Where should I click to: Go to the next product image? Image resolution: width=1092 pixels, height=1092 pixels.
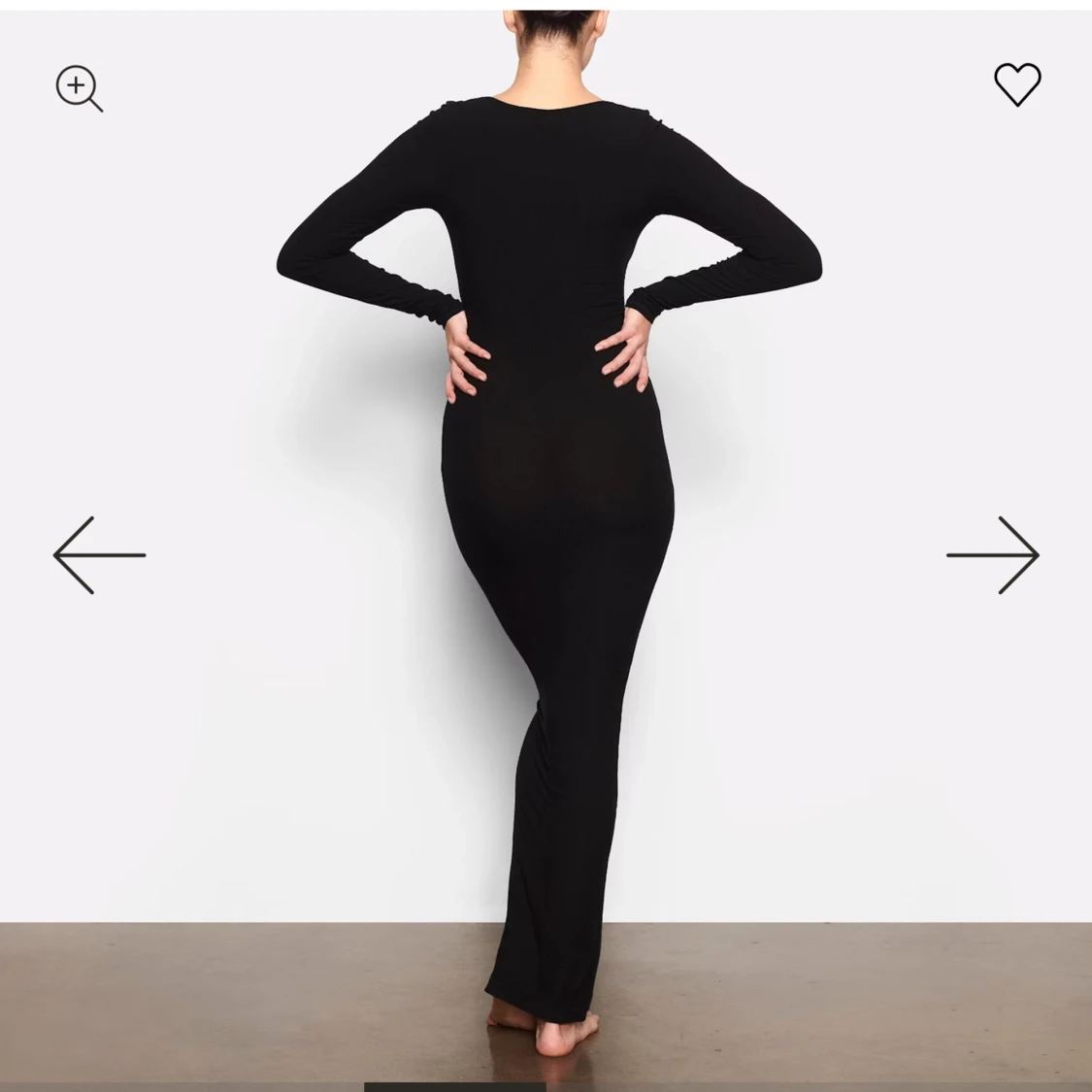point(992,555)
